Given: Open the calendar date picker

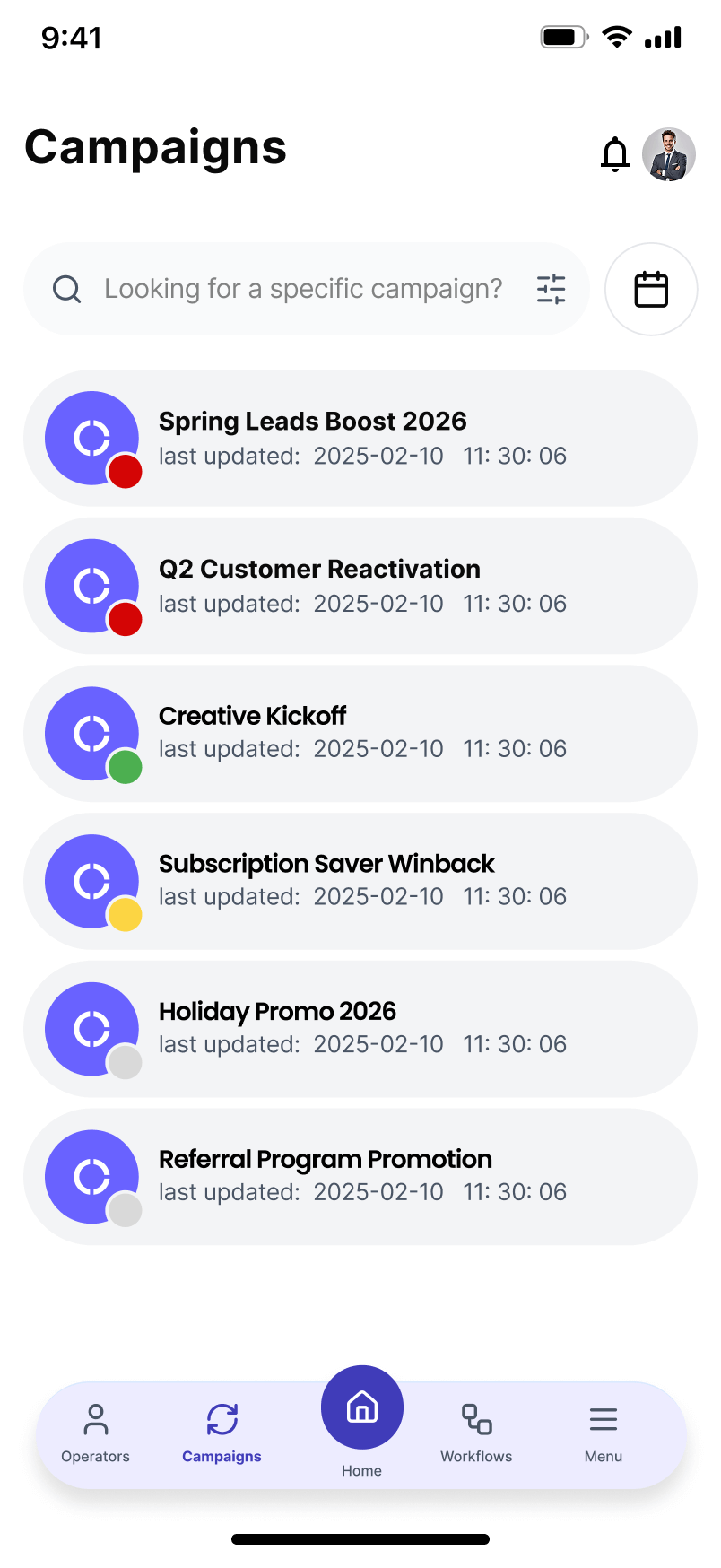Looking at the screenshot, I should 651,289.
